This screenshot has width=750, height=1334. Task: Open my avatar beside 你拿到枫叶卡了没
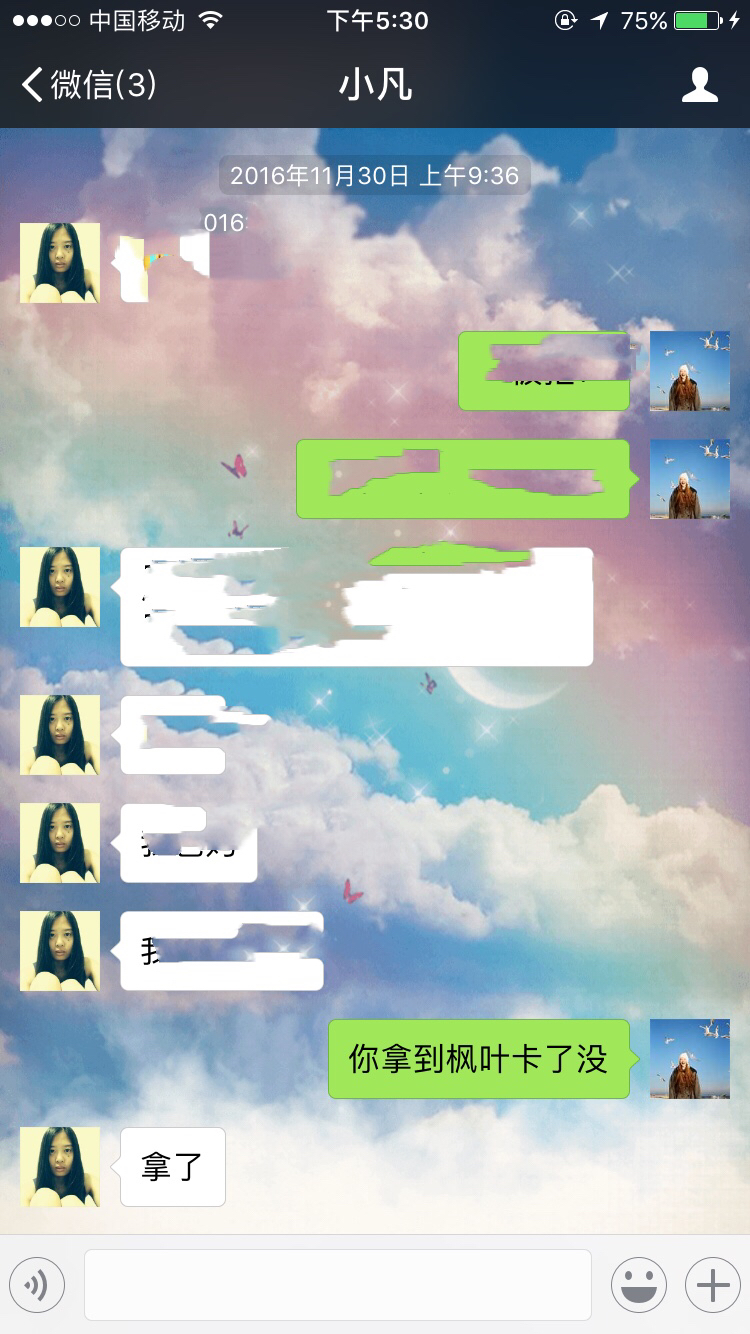[689, 1059]
